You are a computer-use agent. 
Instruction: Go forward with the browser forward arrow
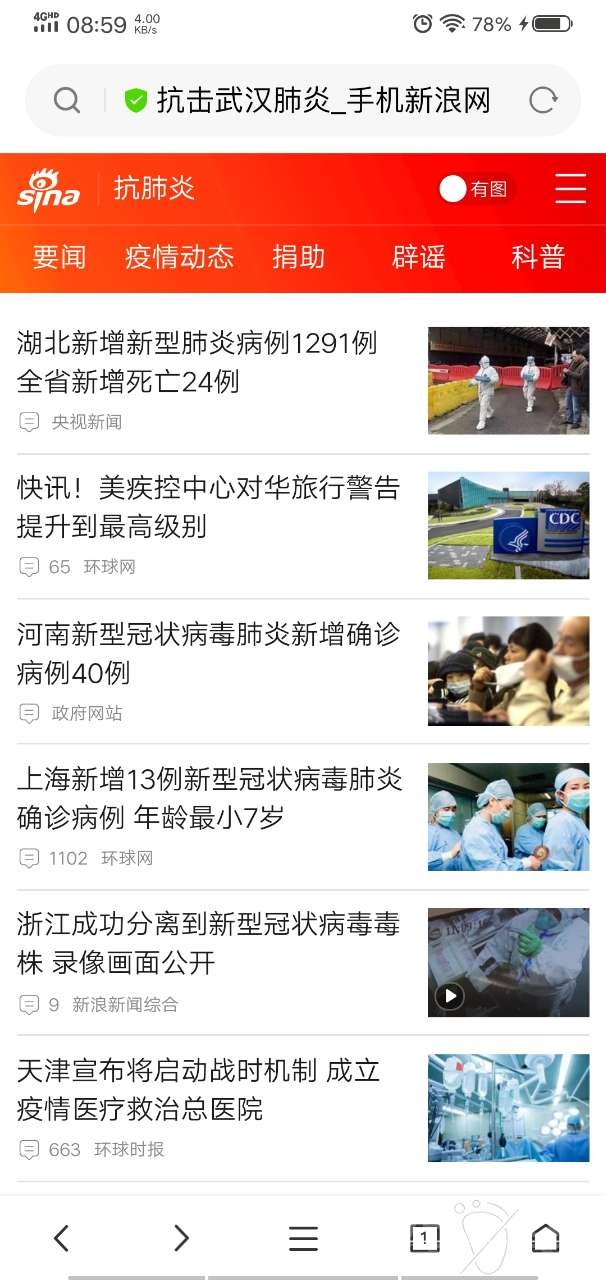(181, 1238)
